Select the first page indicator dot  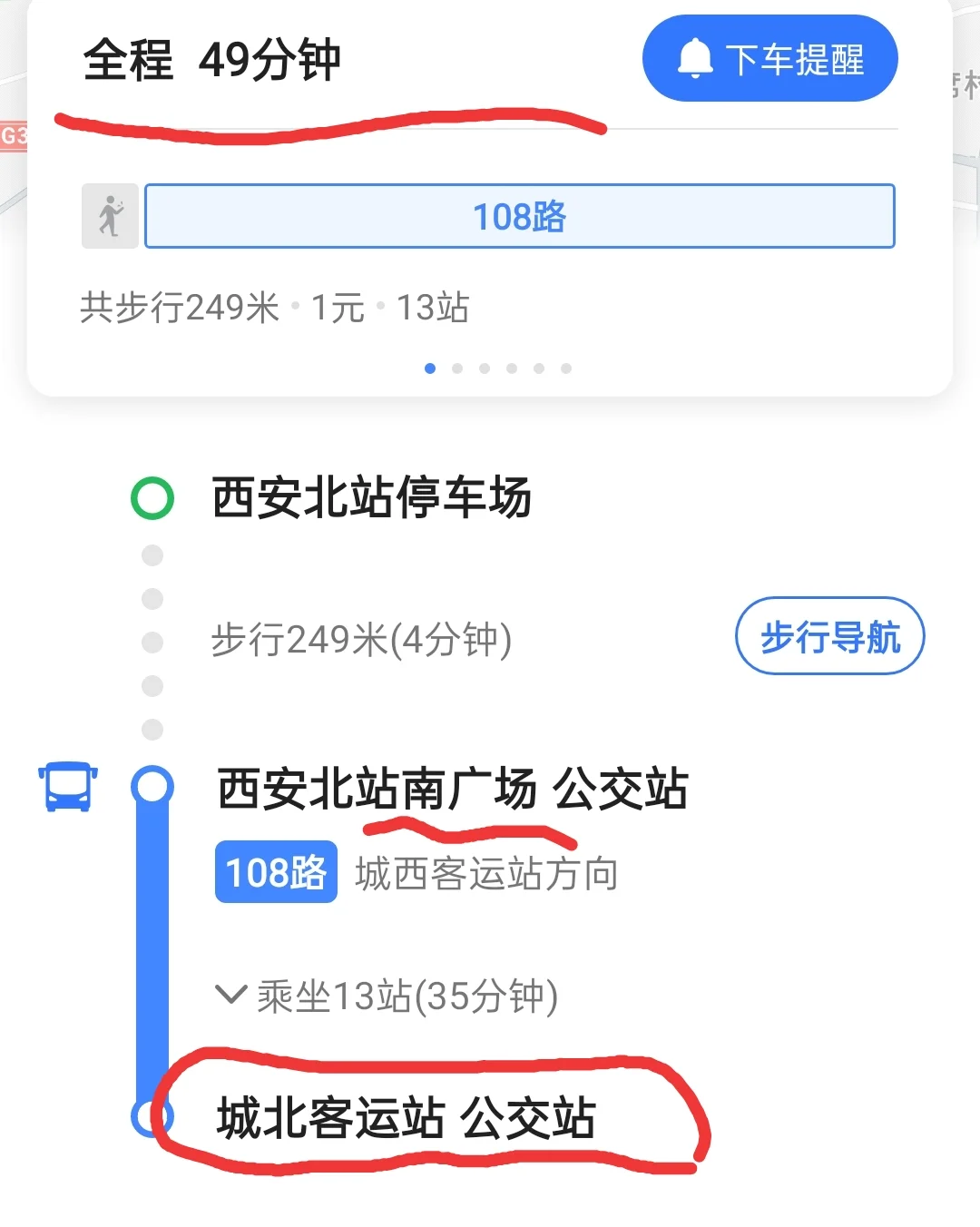[x=429, y=368]
